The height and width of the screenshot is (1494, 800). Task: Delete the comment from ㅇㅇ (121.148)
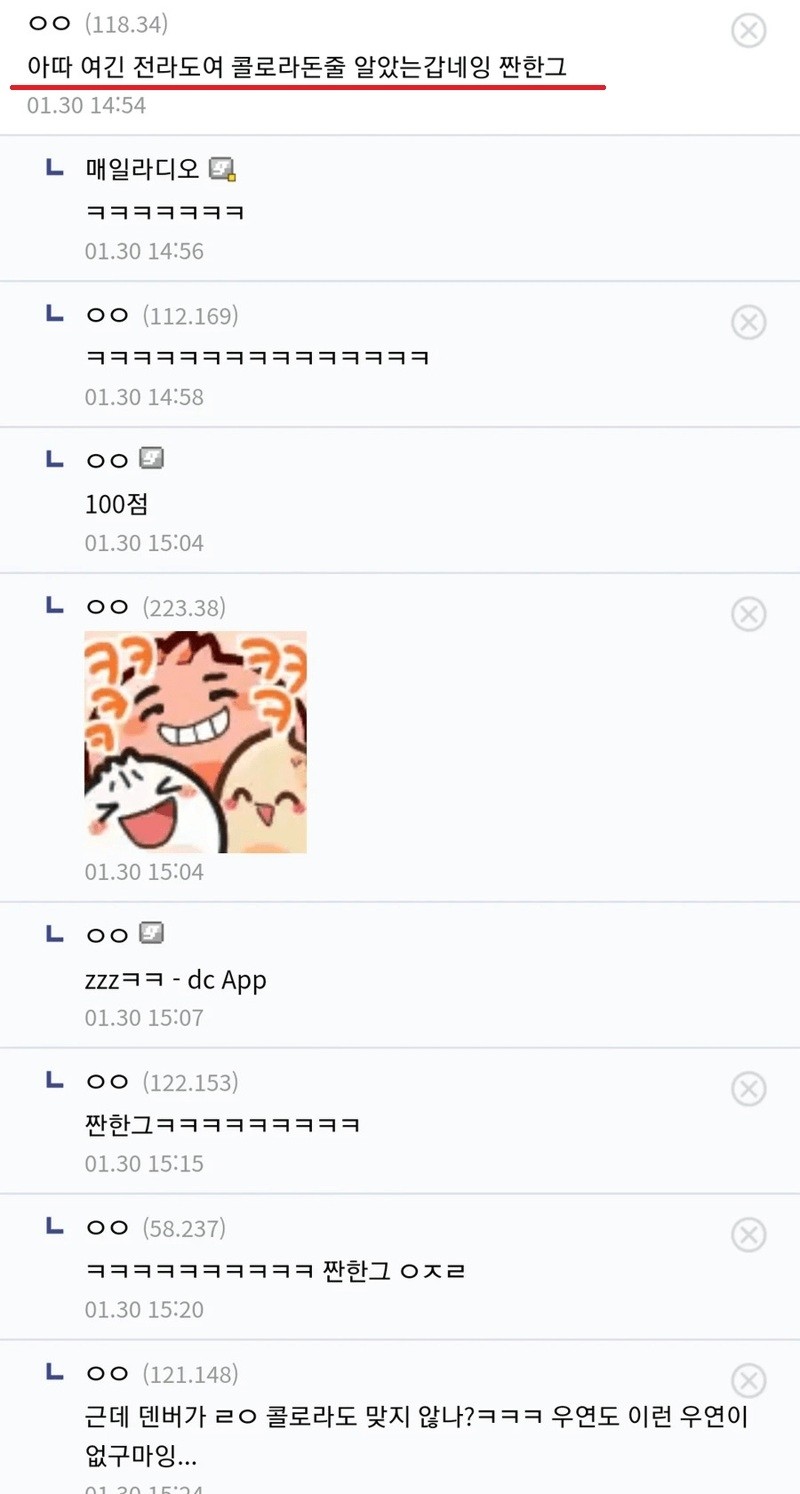[x=748, y=1381]
